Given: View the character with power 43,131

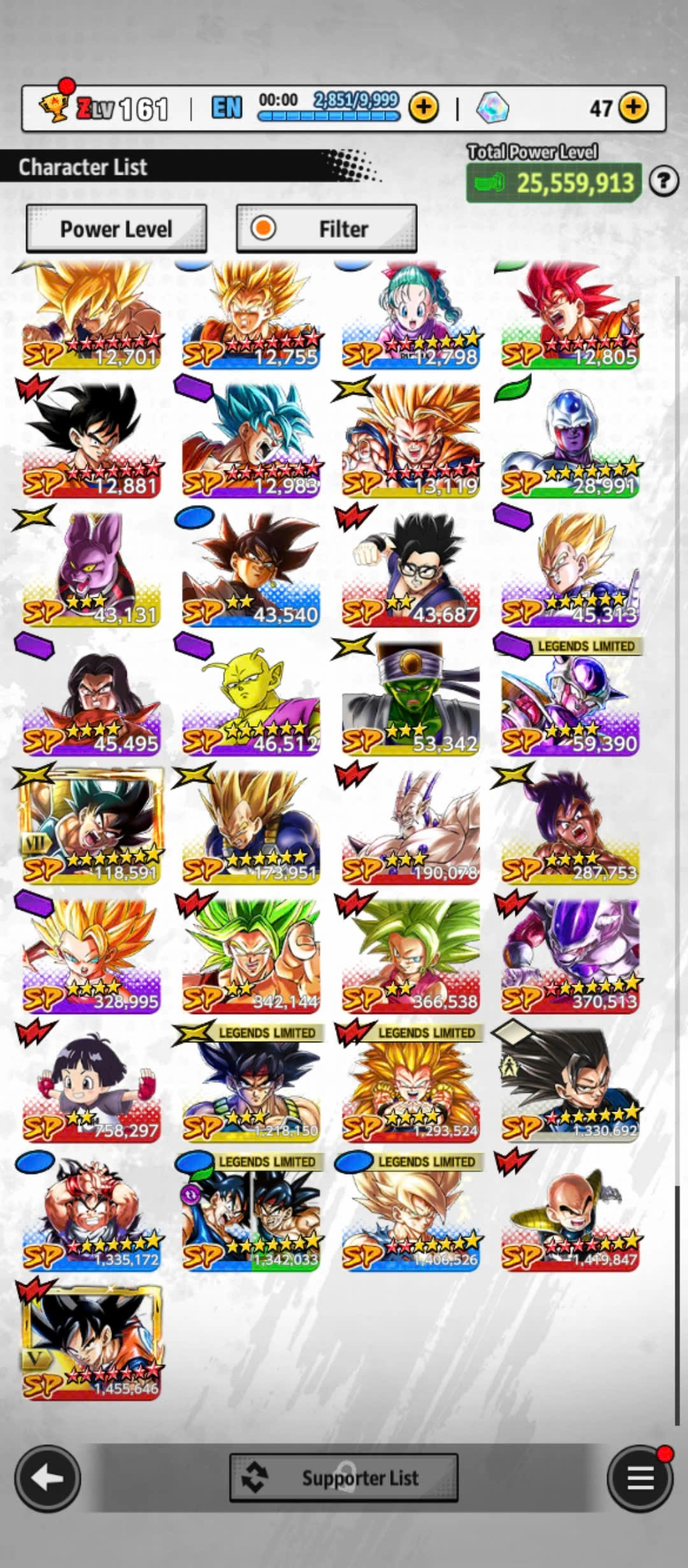Looking at the screenshot, I should click(x=92, y=570).
